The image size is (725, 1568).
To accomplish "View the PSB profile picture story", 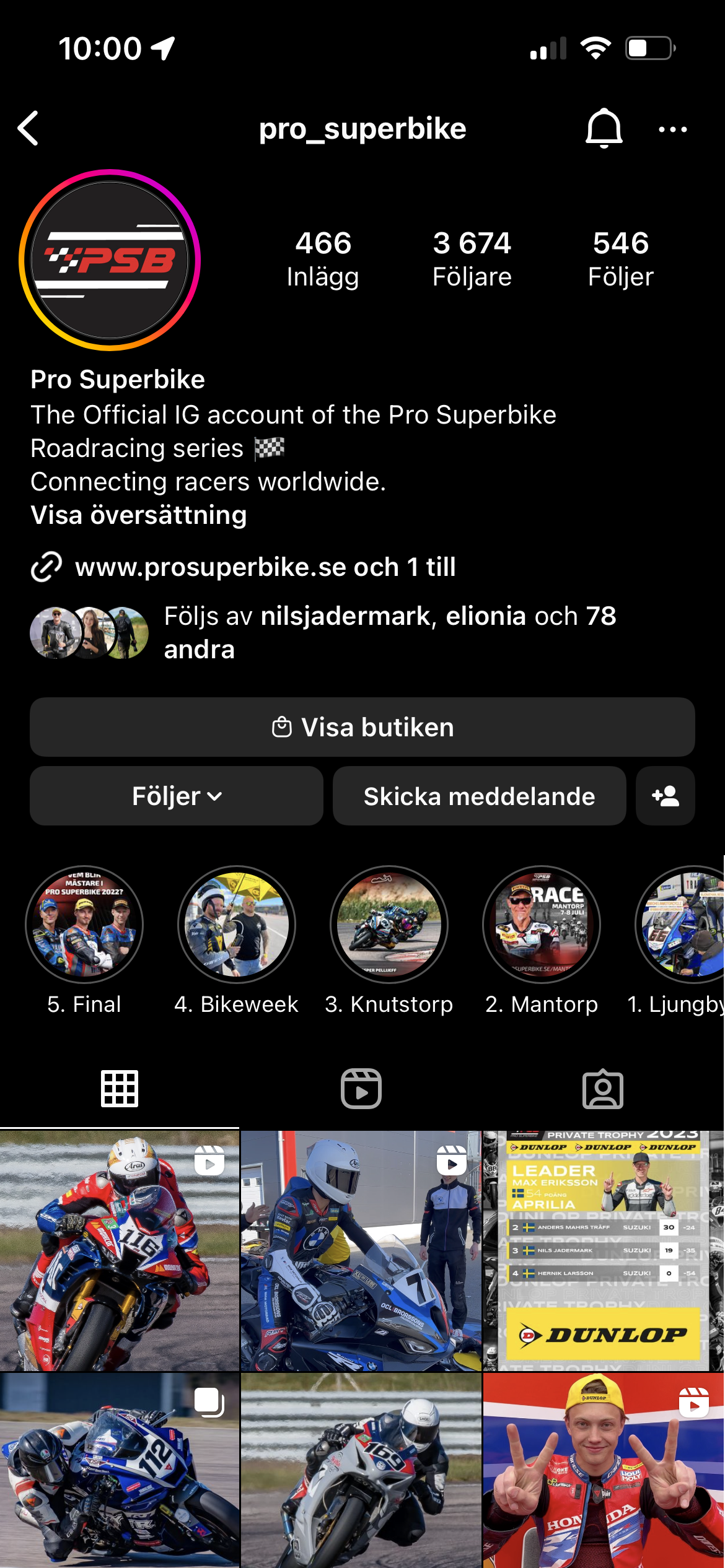I will pyautogui.click(x=110, y=260).
